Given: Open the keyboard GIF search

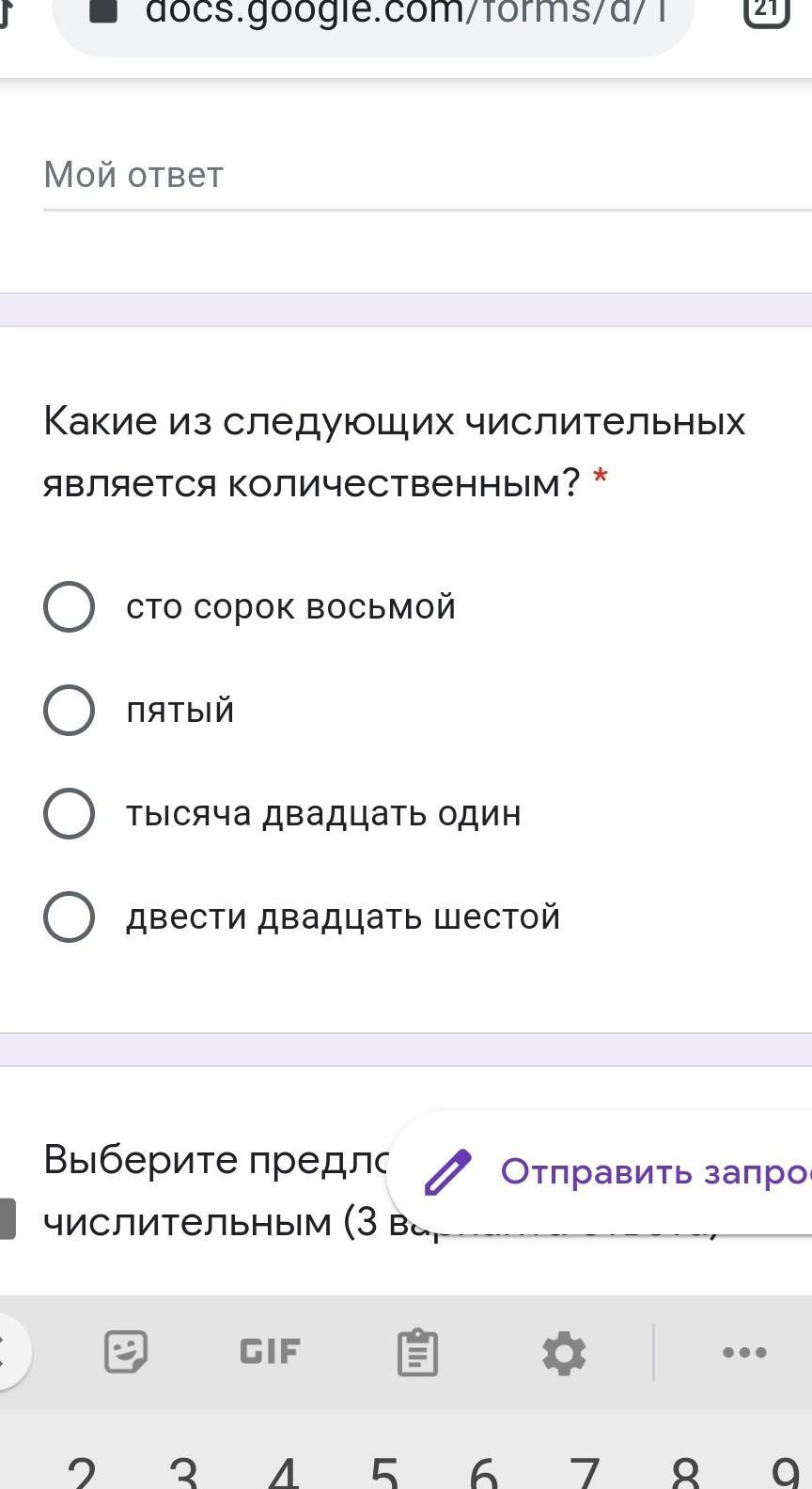Looking at the screenshot, I should pos(270,1352).
